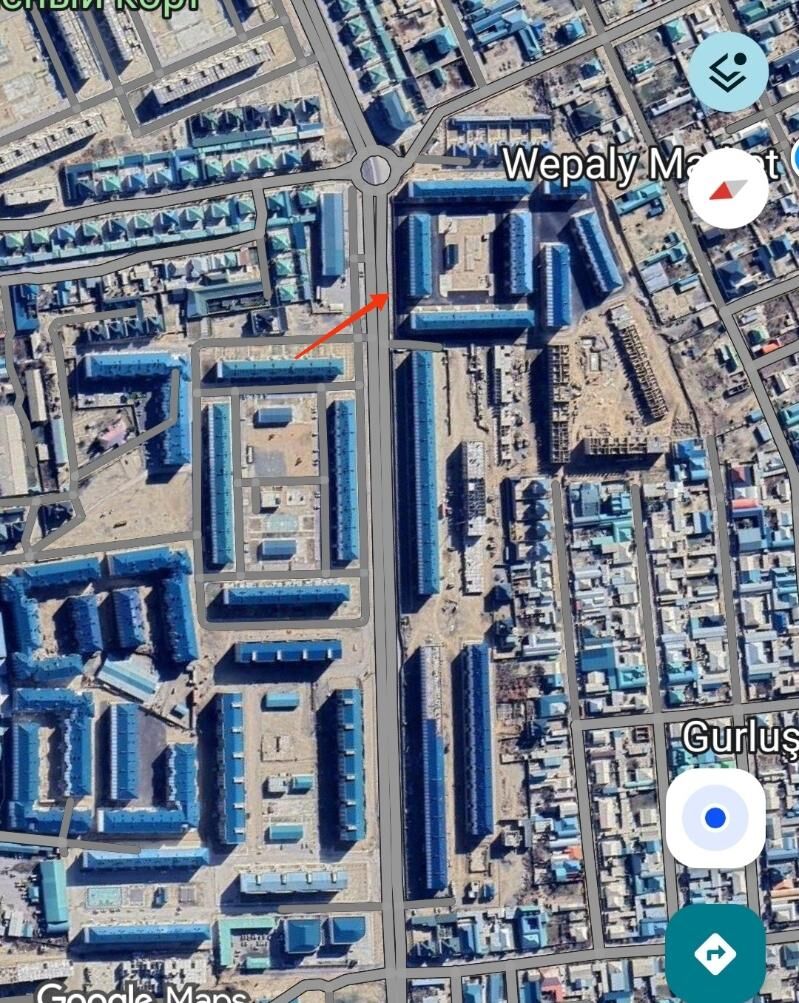This screenshot has height=1003, width=799.
Task: Open the map layers selector
Action: coord(728,71)
